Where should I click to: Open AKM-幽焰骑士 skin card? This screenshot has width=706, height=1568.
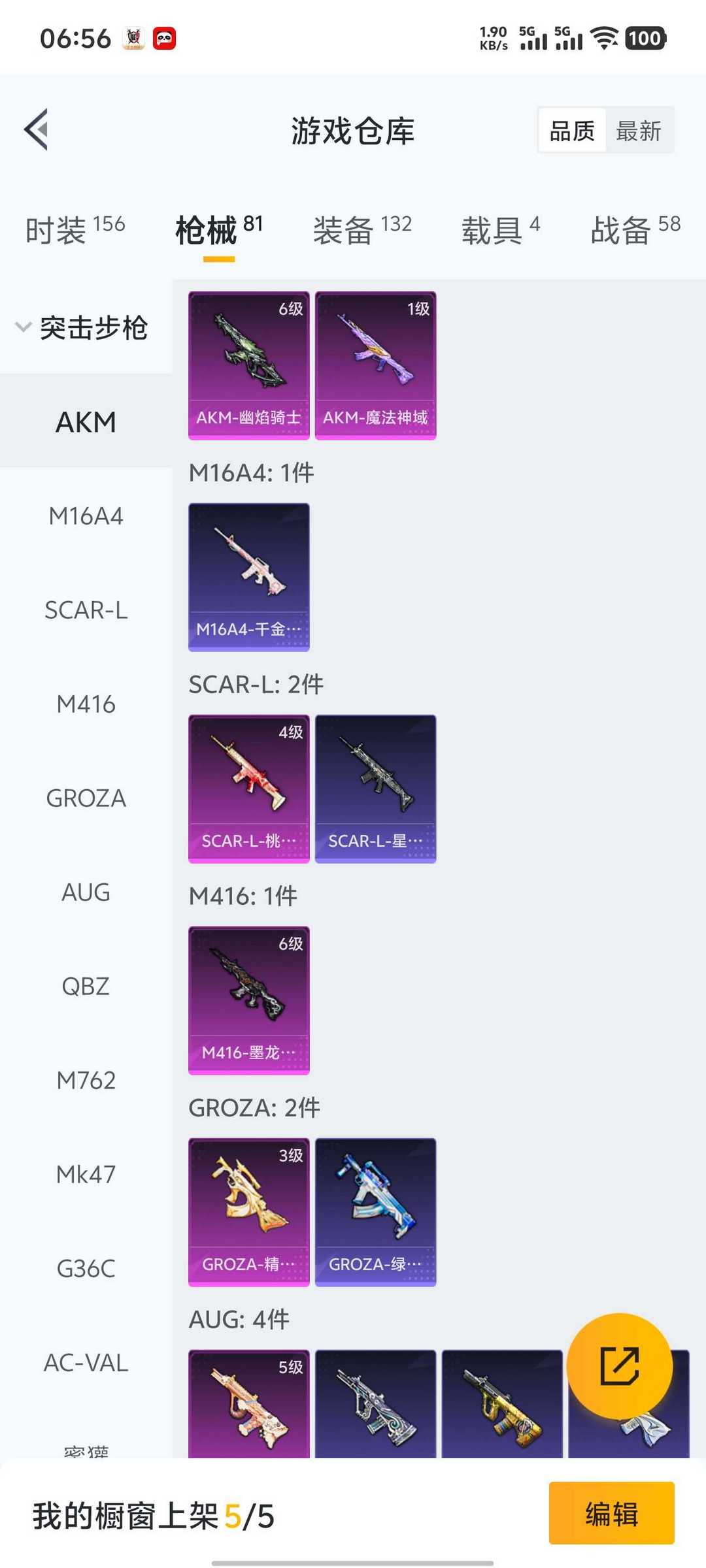(249, 366)
